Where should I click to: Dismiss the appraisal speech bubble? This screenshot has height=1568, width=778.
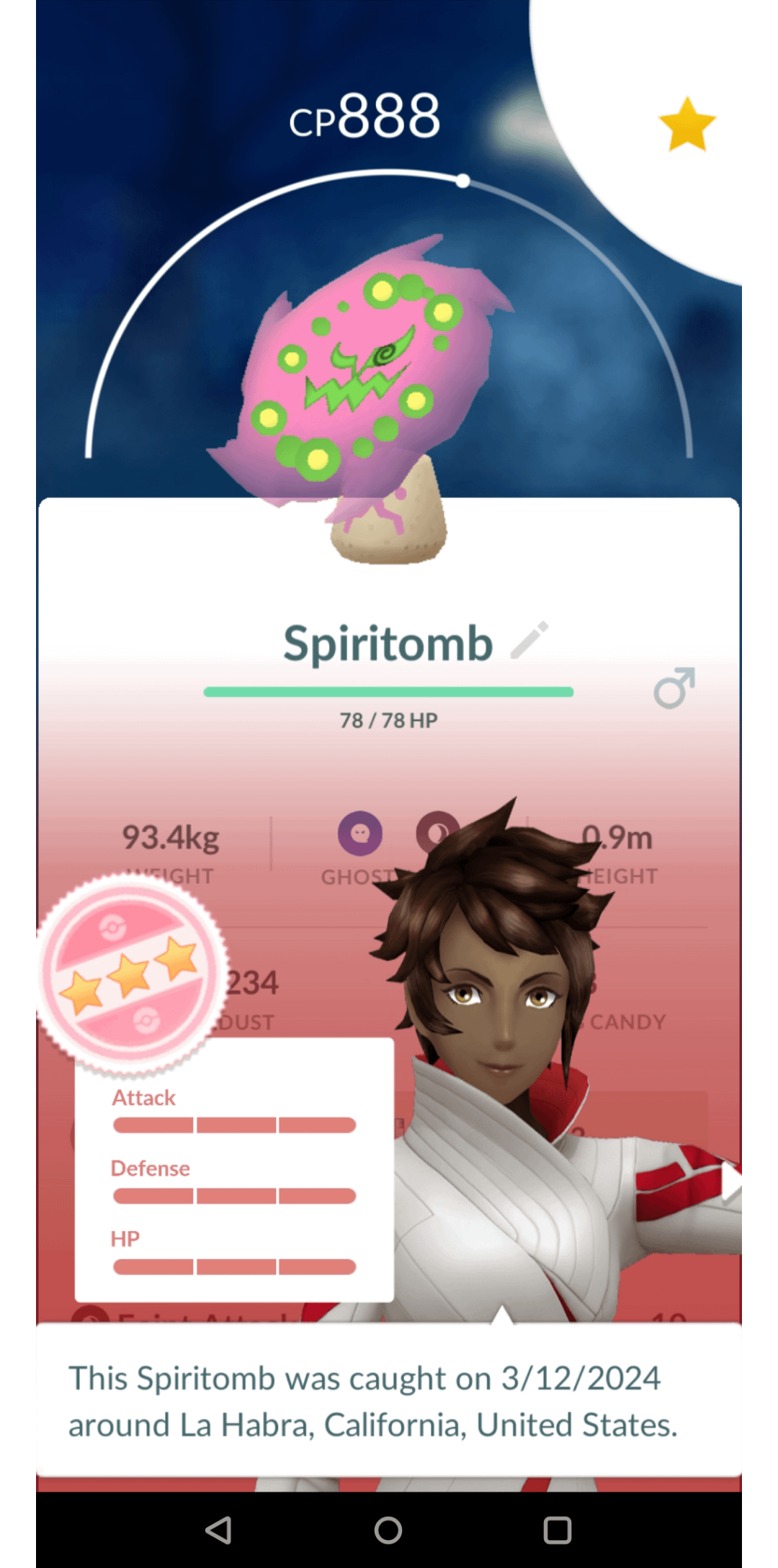(x=388, y=1400)
